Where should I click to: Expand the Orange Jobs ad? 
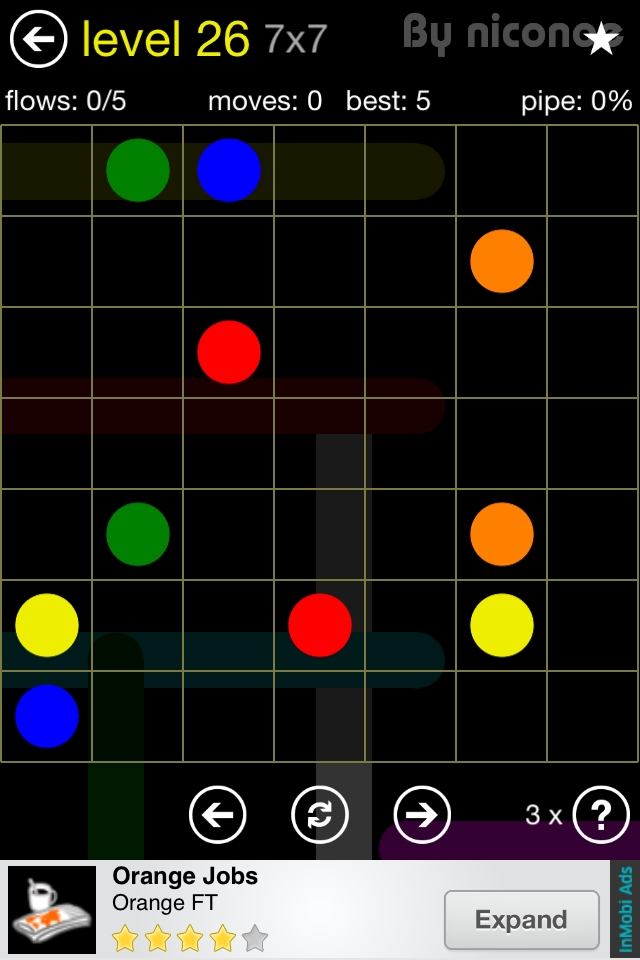click(521, 919)
